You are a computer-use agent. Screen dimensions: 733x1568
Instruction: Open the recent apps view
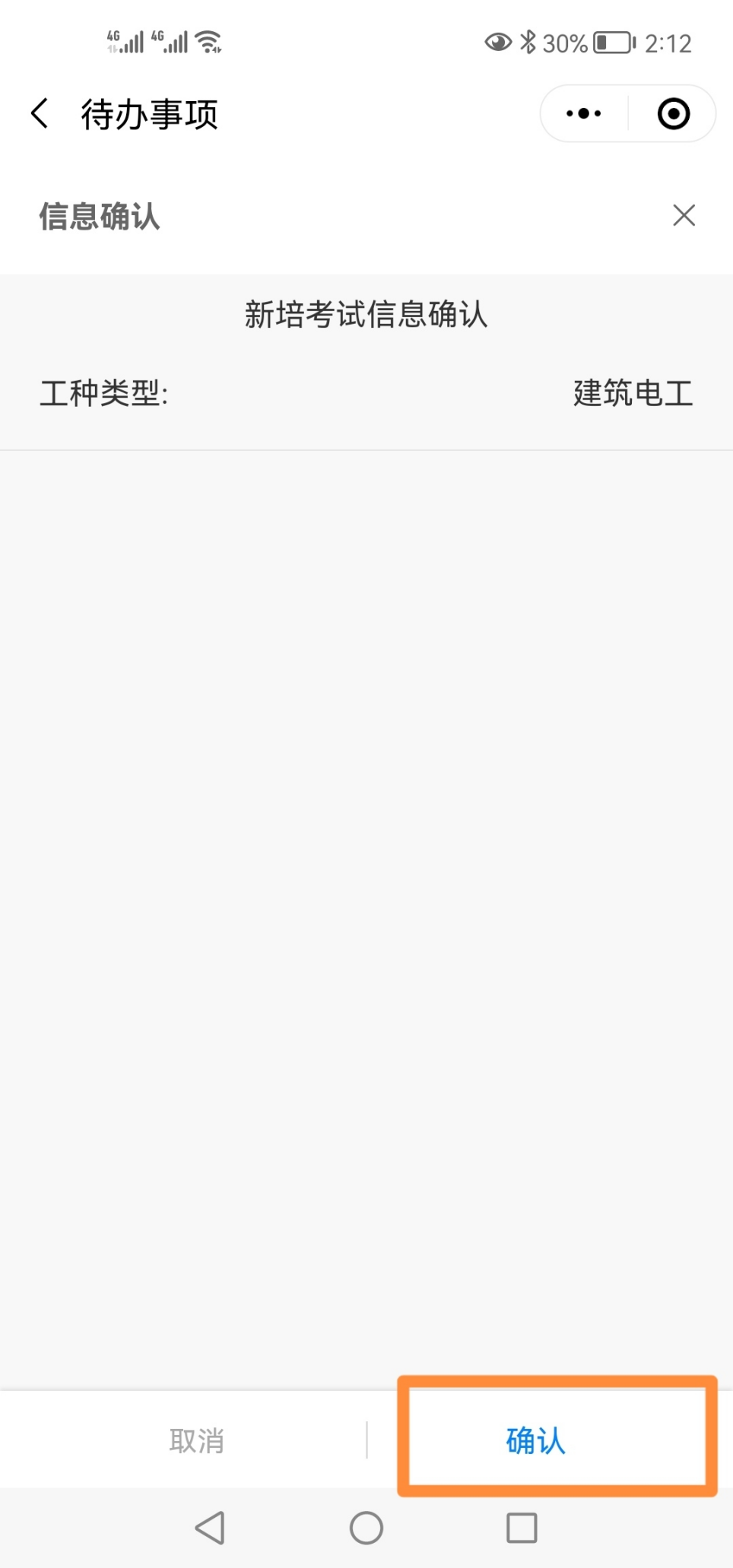[522, 1527]
